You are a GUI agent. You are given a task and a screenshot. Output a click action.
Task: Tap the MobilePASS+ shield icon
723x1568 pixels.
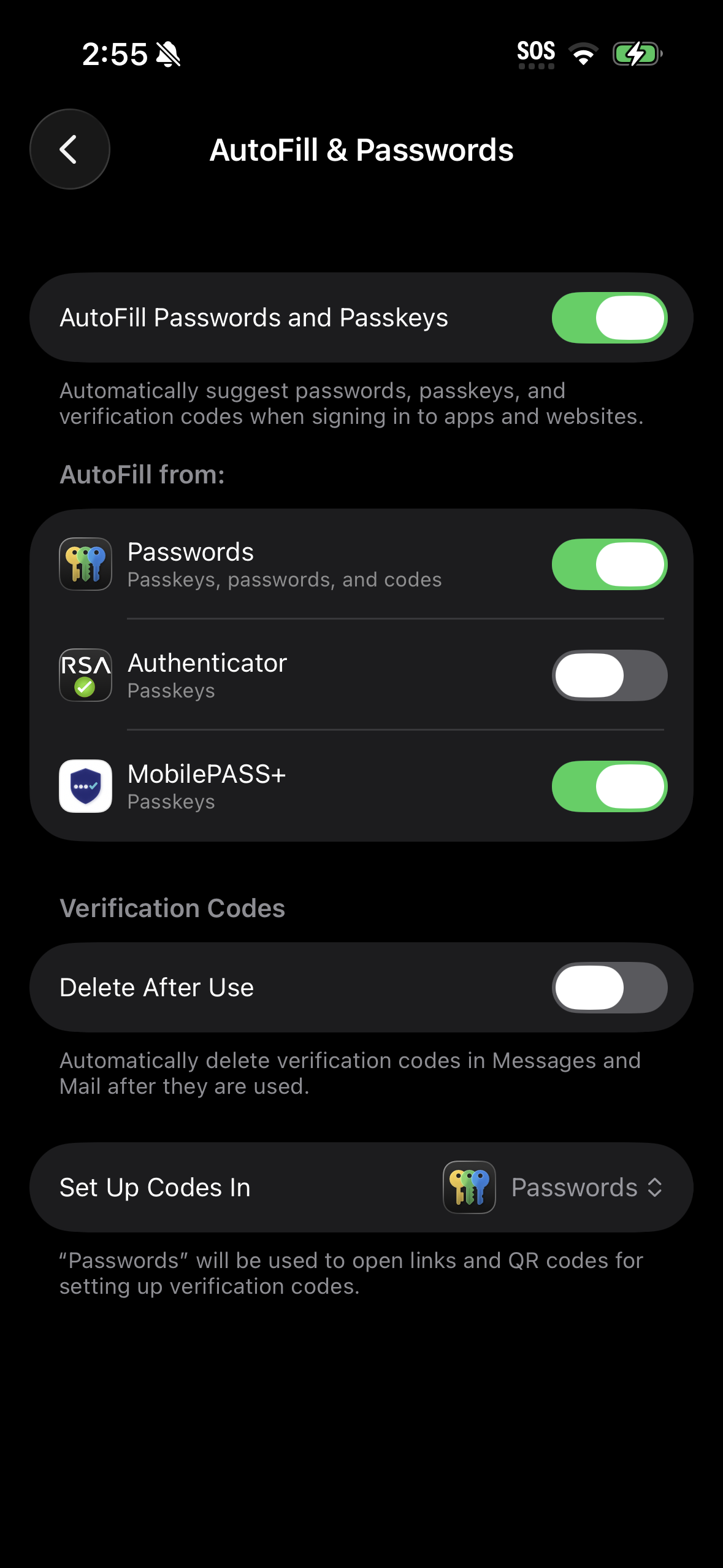point(85,786)
